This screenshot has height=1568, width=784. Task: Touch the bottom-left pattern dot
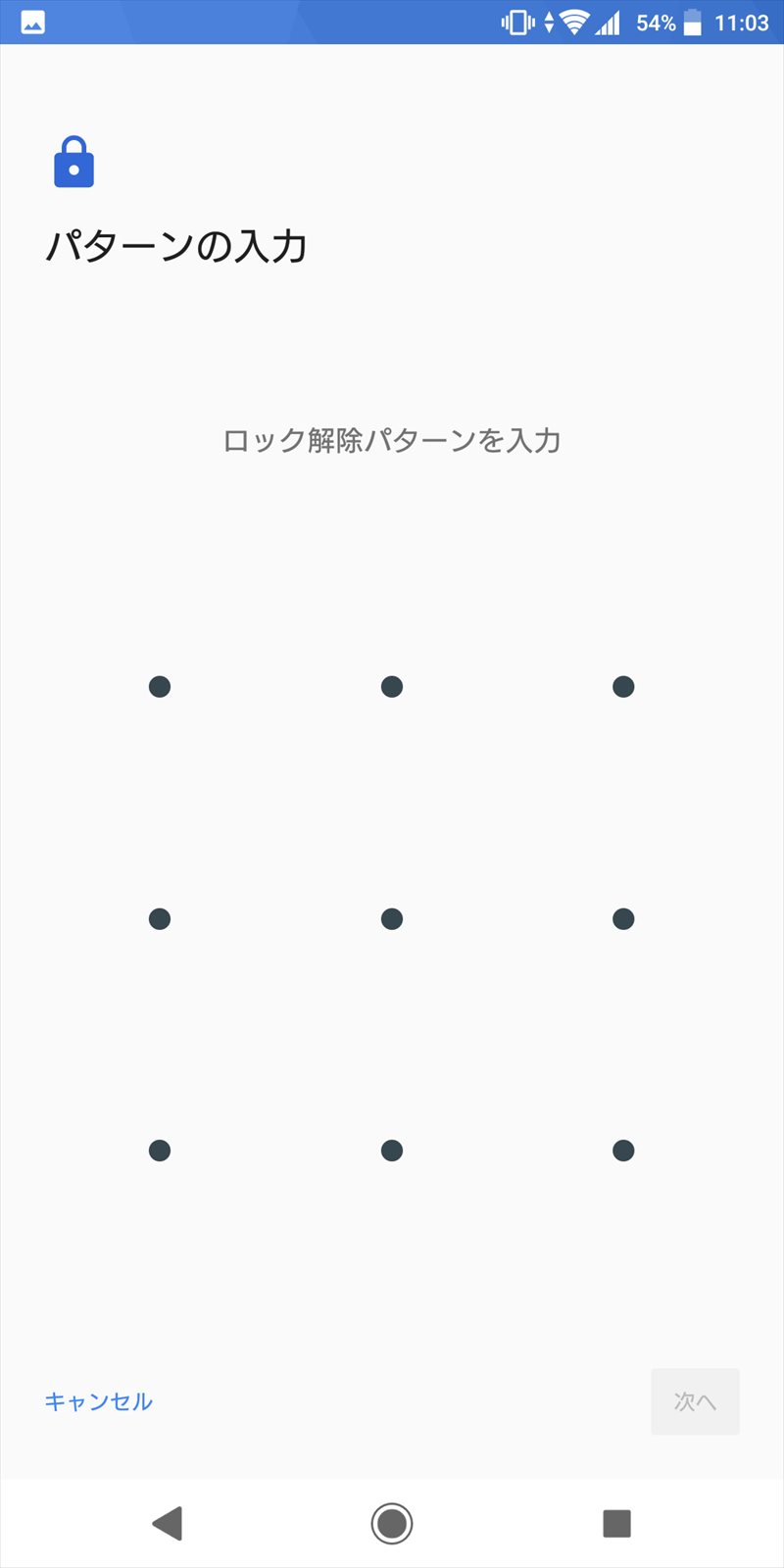point(160,1151)
